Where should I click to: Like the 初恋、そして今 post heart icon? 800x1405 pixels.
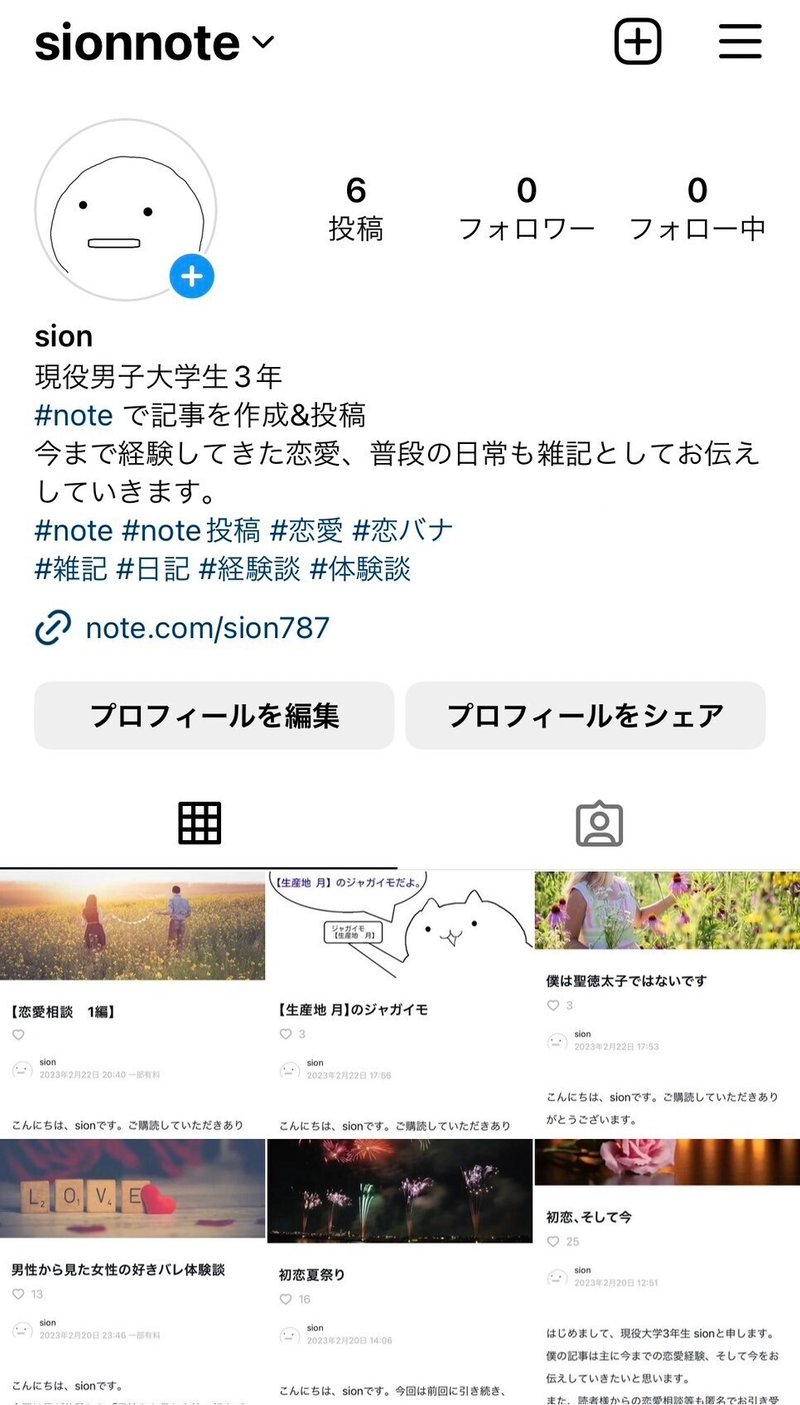point(554,1241)
